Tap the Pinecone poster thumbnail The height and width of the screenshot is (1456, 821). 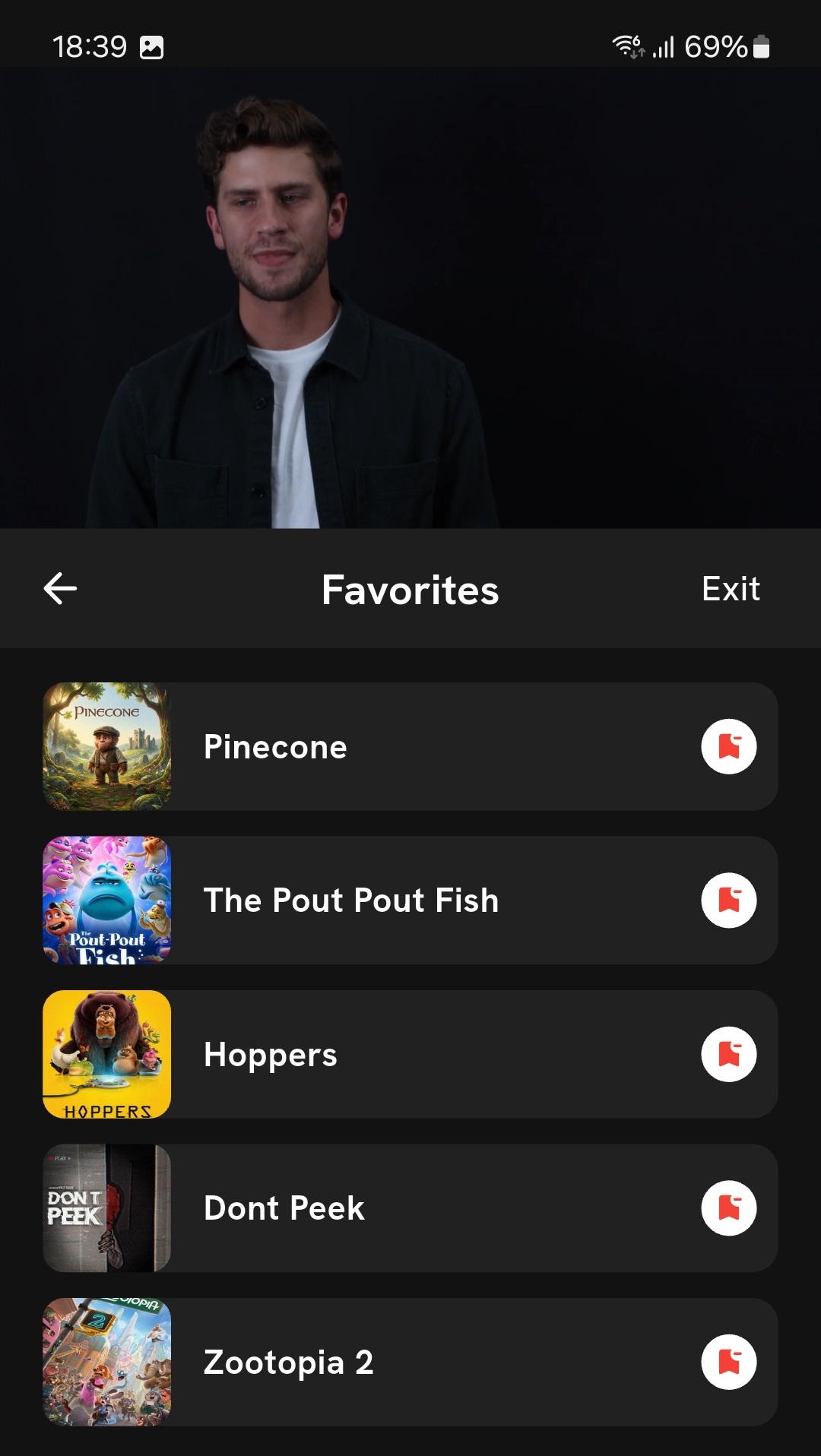[x=106, y=747]
